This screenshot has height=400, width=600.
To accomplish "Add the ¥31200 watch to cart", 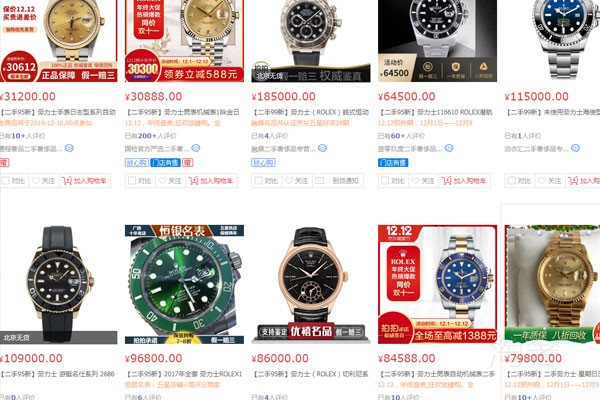I will tap(88, 181).
